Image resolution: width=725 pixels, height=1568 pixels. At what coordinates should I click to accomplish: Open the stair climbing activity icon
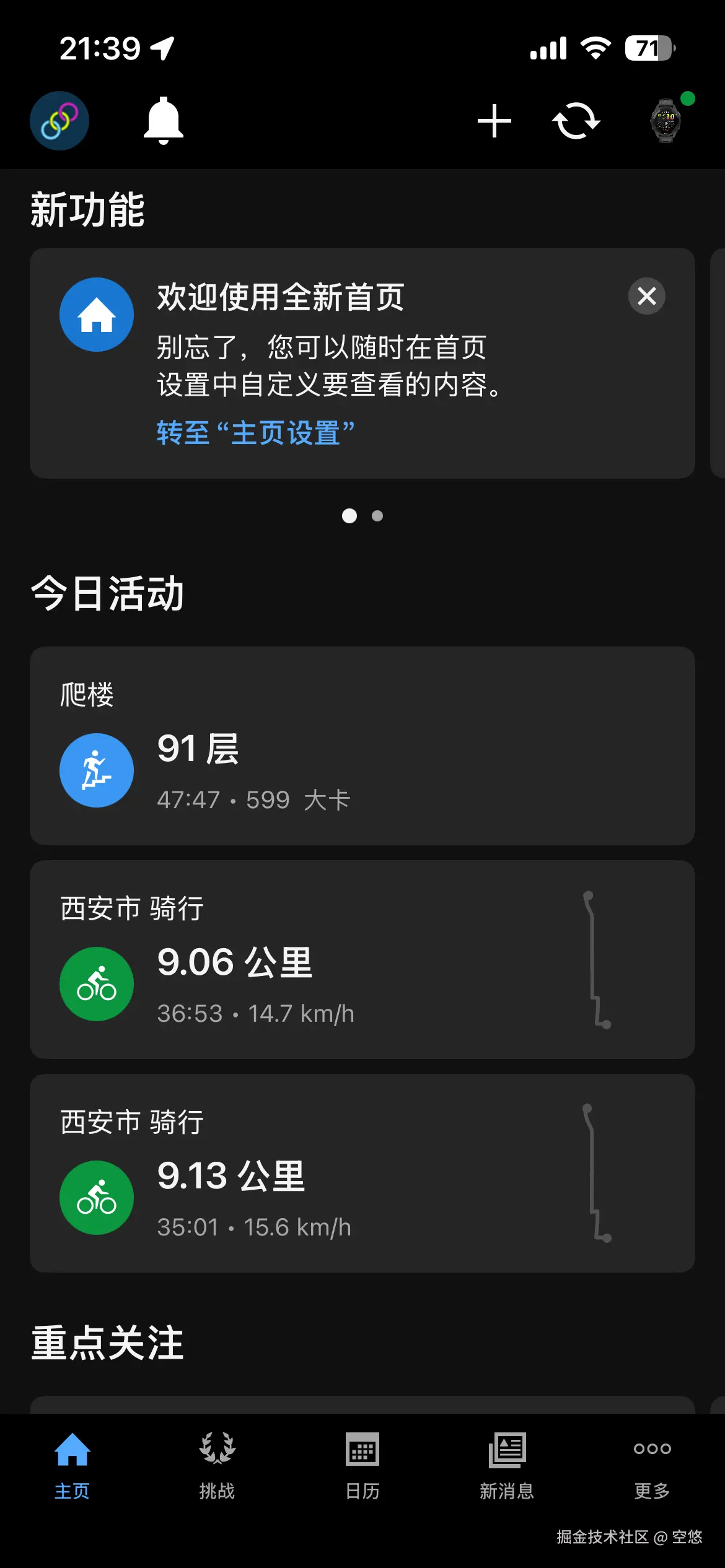pos(96,770)
